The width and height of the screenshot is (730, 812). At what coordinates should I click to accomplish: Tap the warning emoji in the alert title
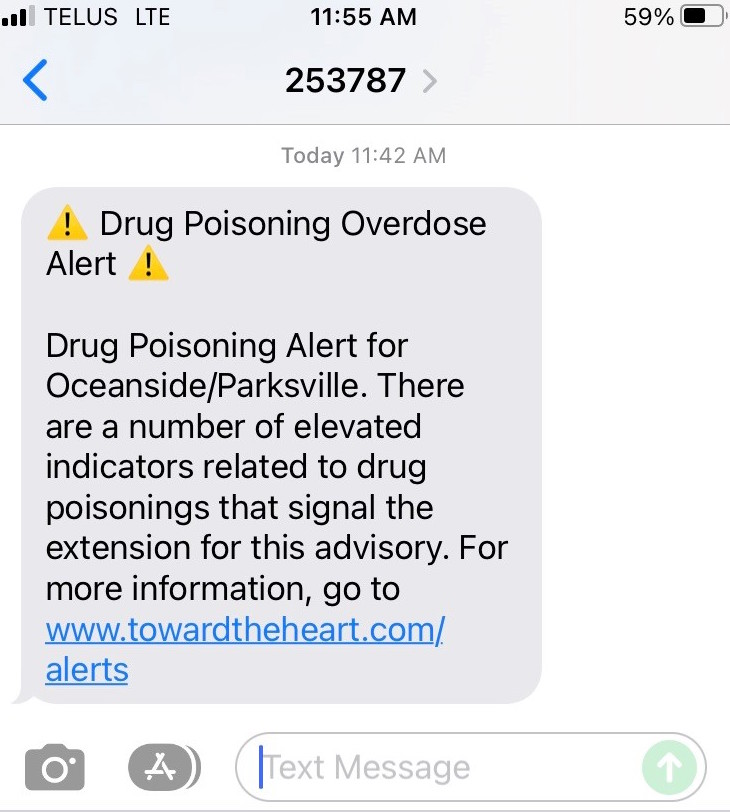point(66,222)
